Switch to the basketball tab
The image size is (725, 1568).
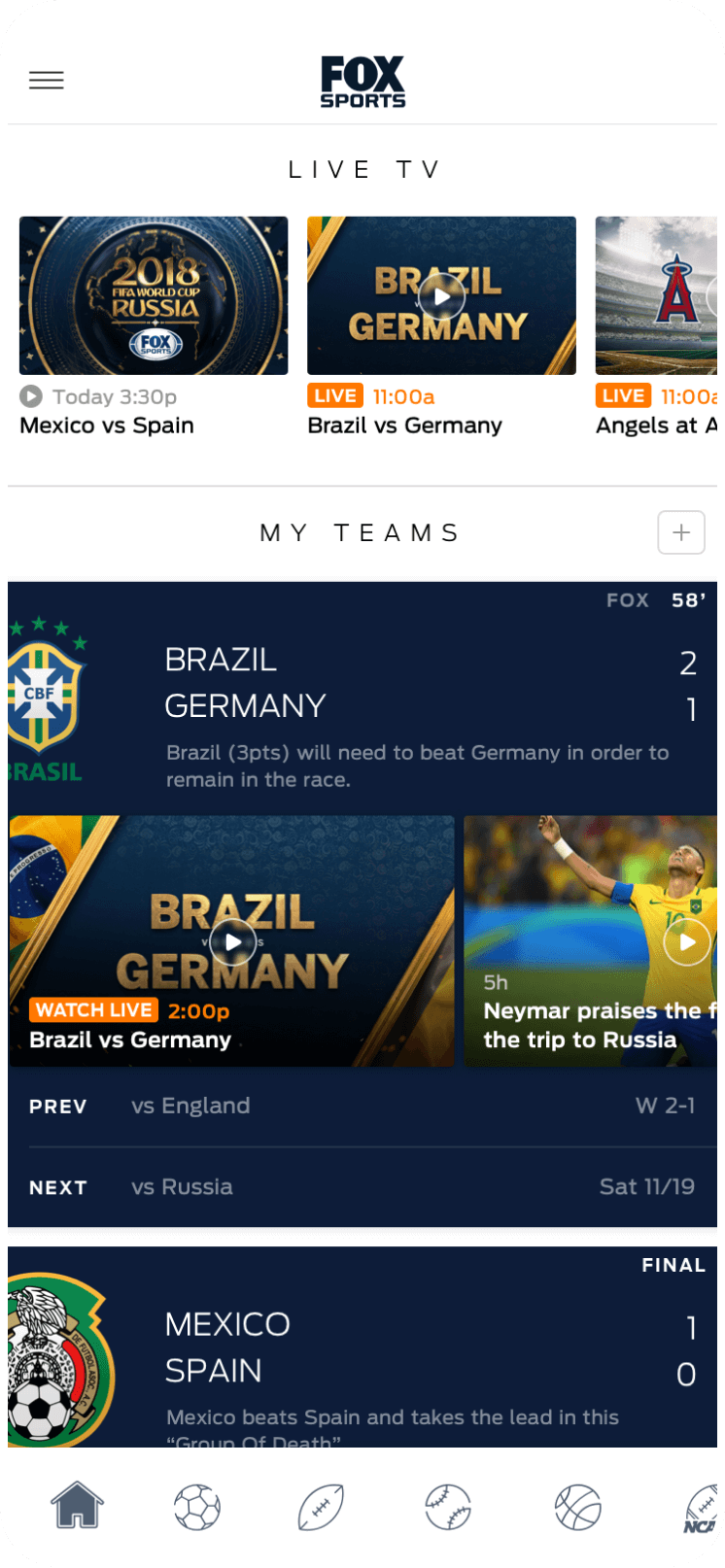(578, 1509)
